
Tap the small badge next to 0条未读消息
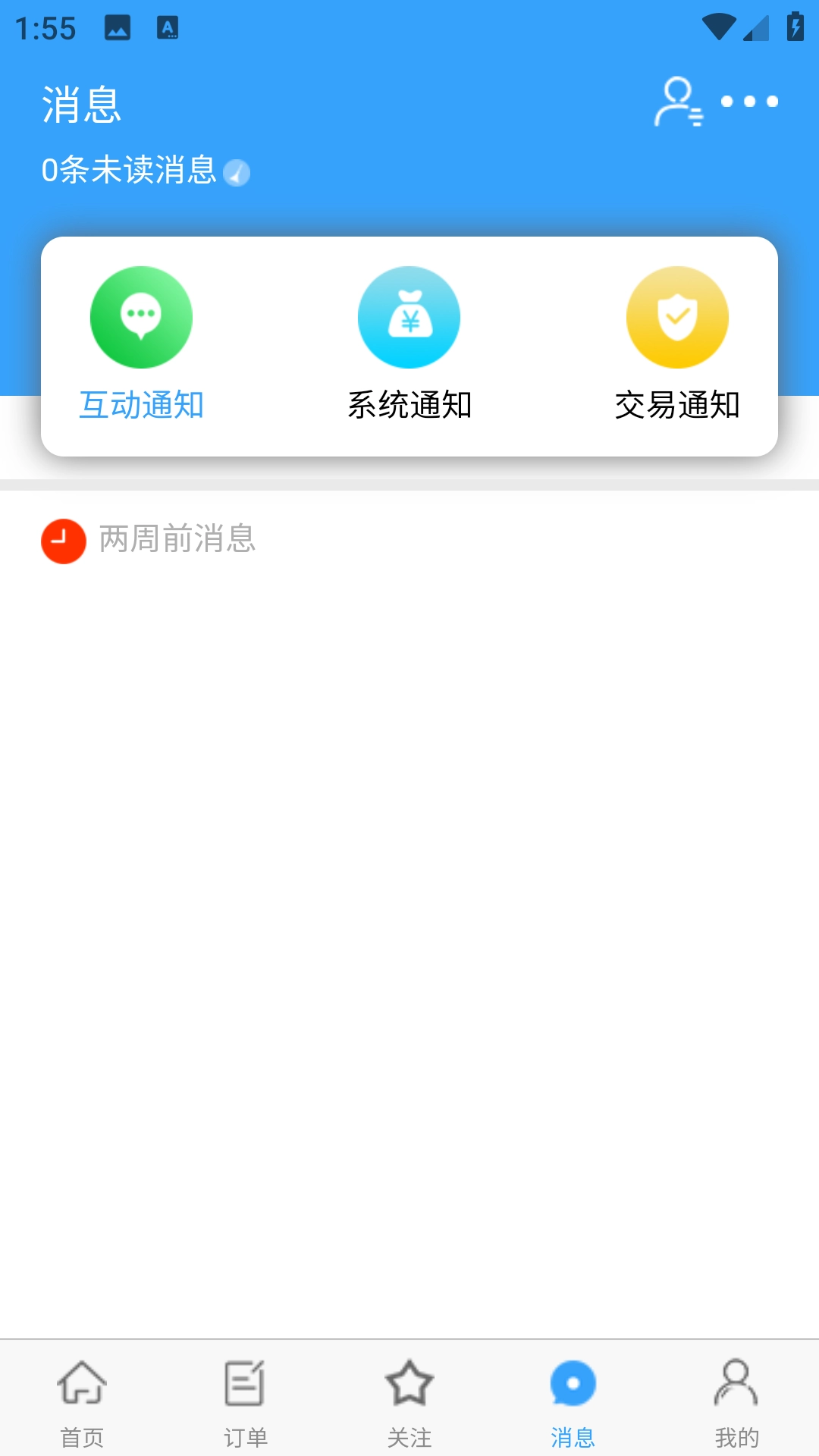237,173
